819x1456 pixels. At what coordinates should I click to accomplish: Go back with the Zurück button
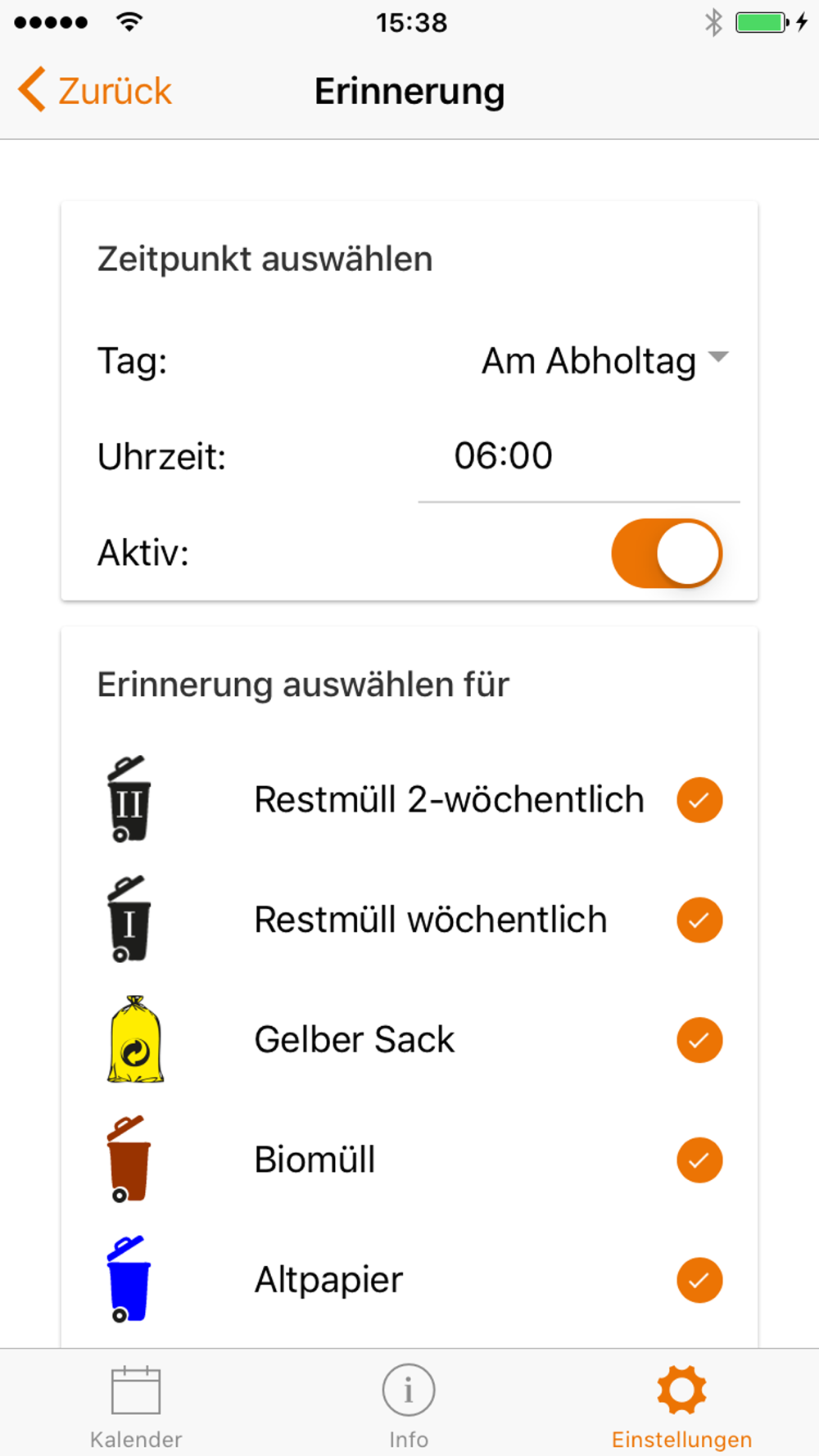pyautogui.click(x=95, y=90)
